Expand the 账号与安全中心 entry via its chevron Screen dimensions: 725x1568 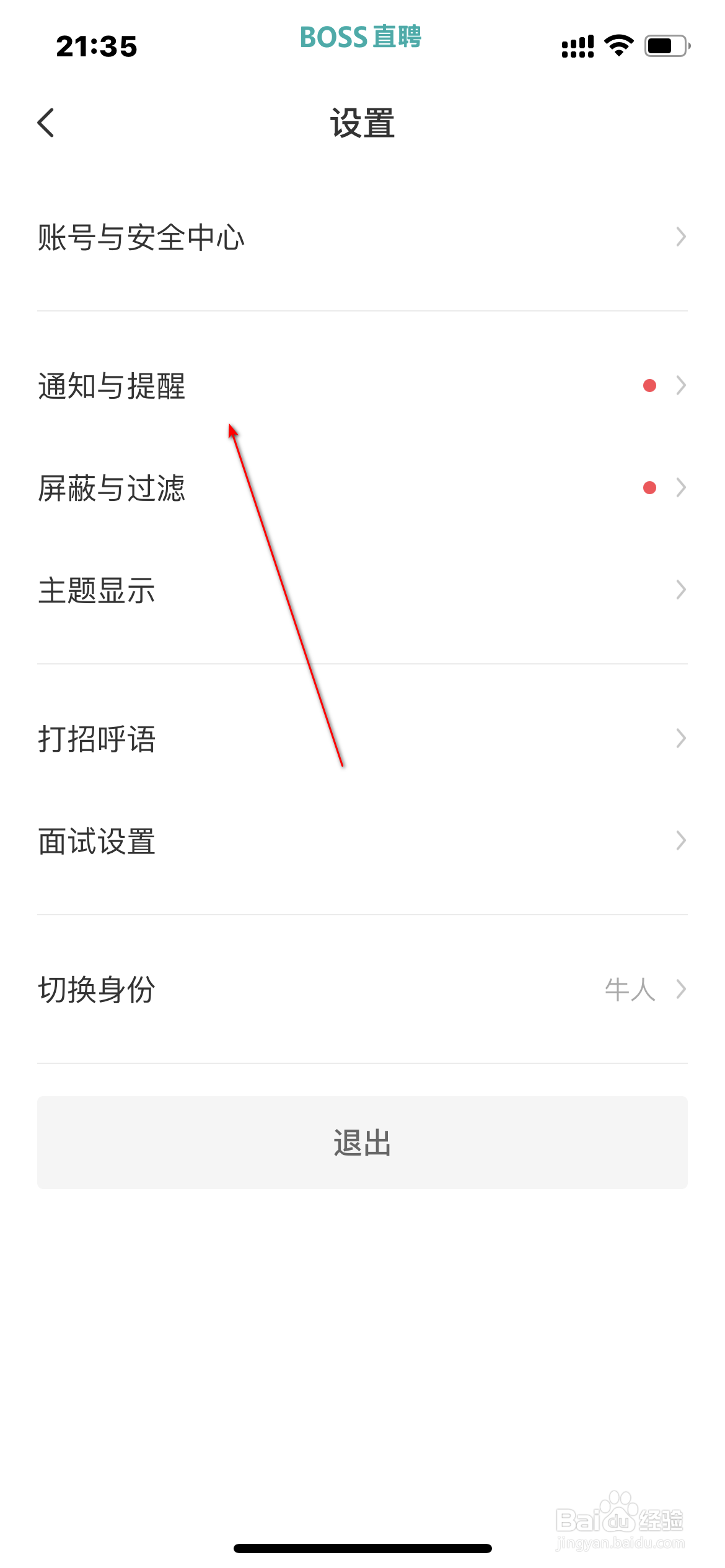pos(682,237)
